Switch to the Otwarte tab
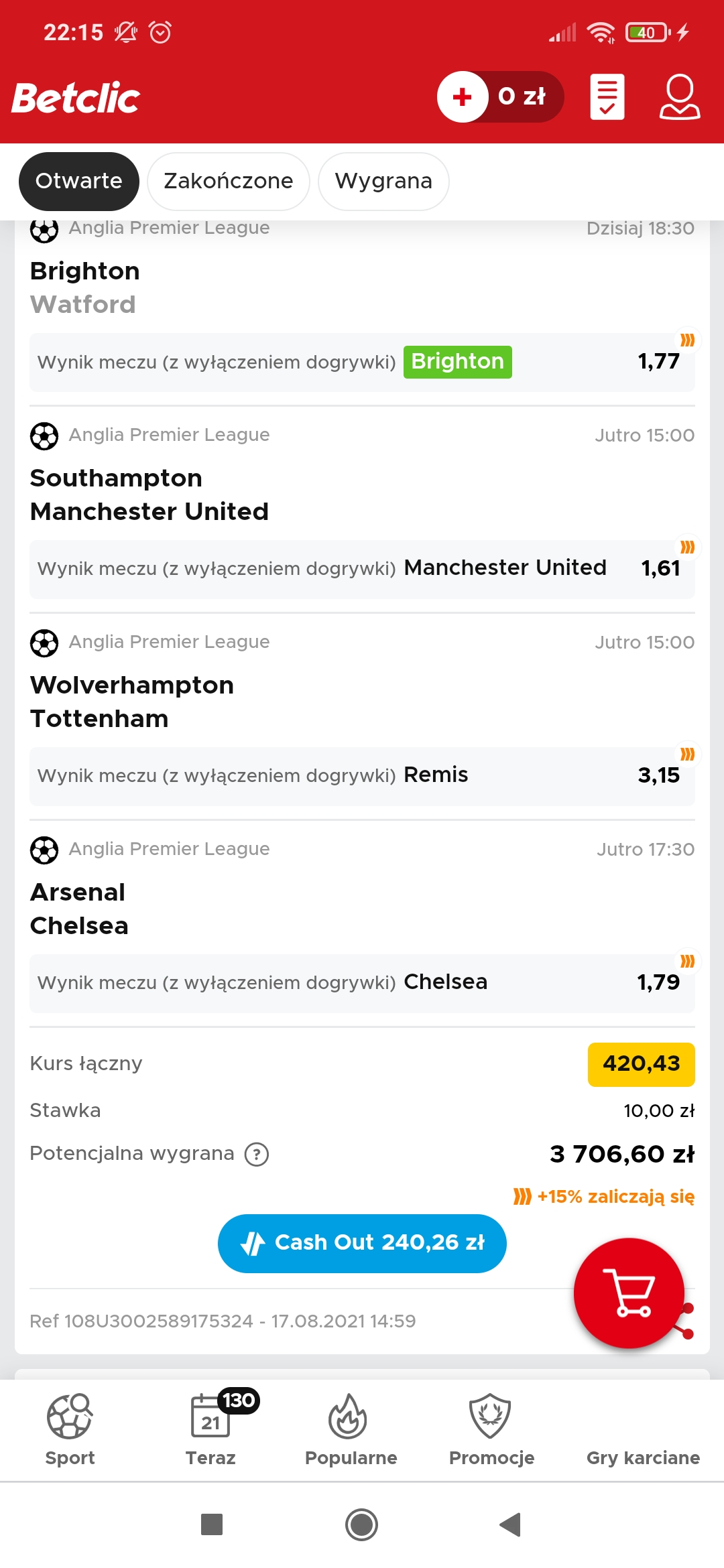The image size is (724, 1568). pyautogui.click(x=79, y=181)
